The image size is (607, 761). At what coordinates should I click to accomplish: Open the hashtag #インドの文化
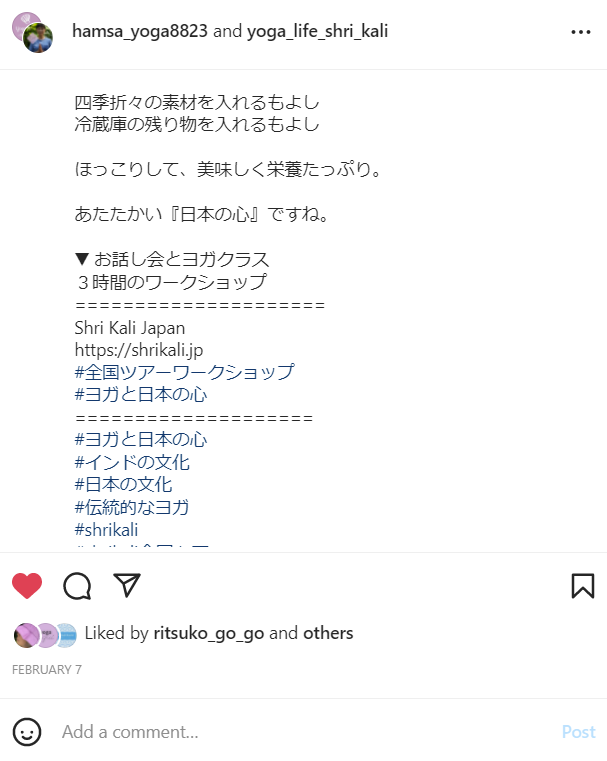(132, 462)
